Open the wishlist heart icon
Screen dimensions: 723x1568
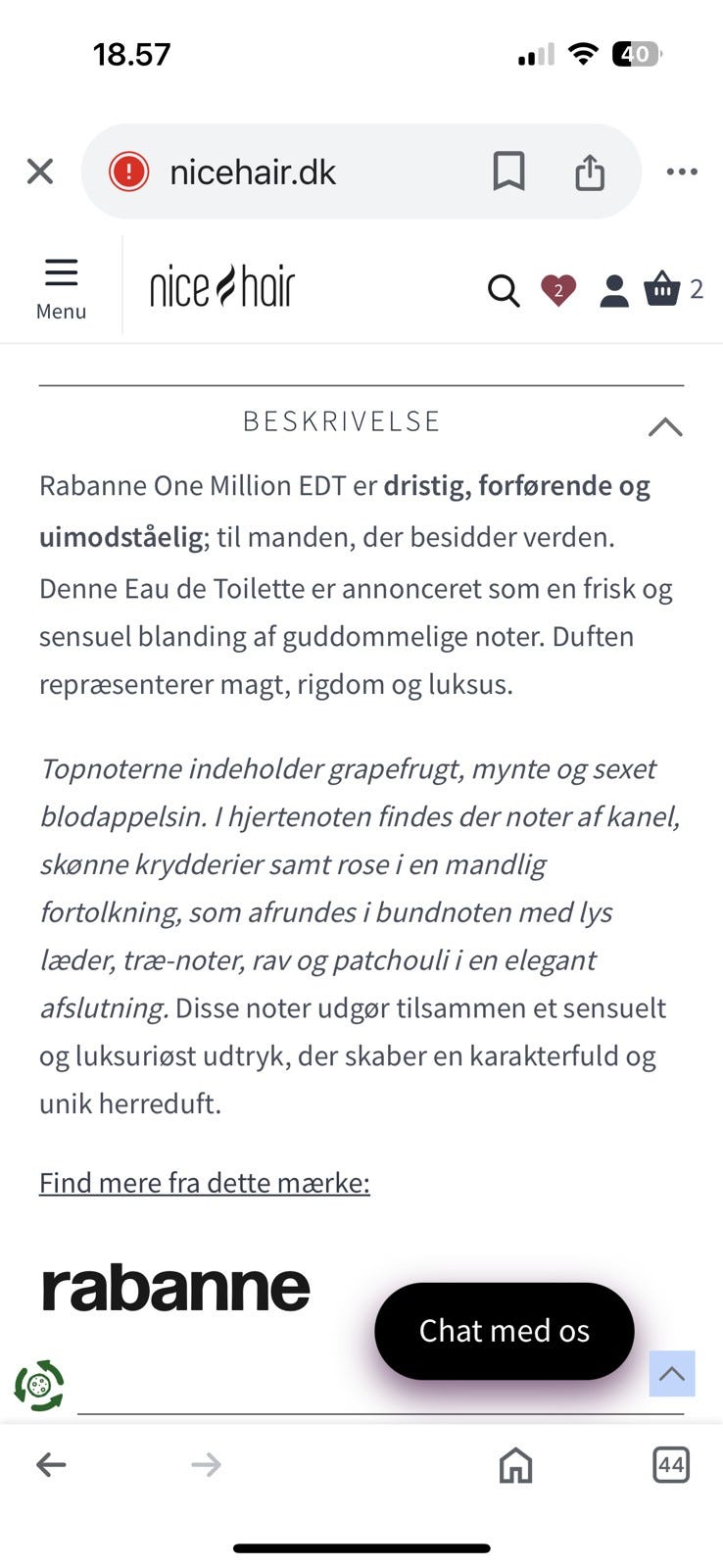click(x=556, y=290)
